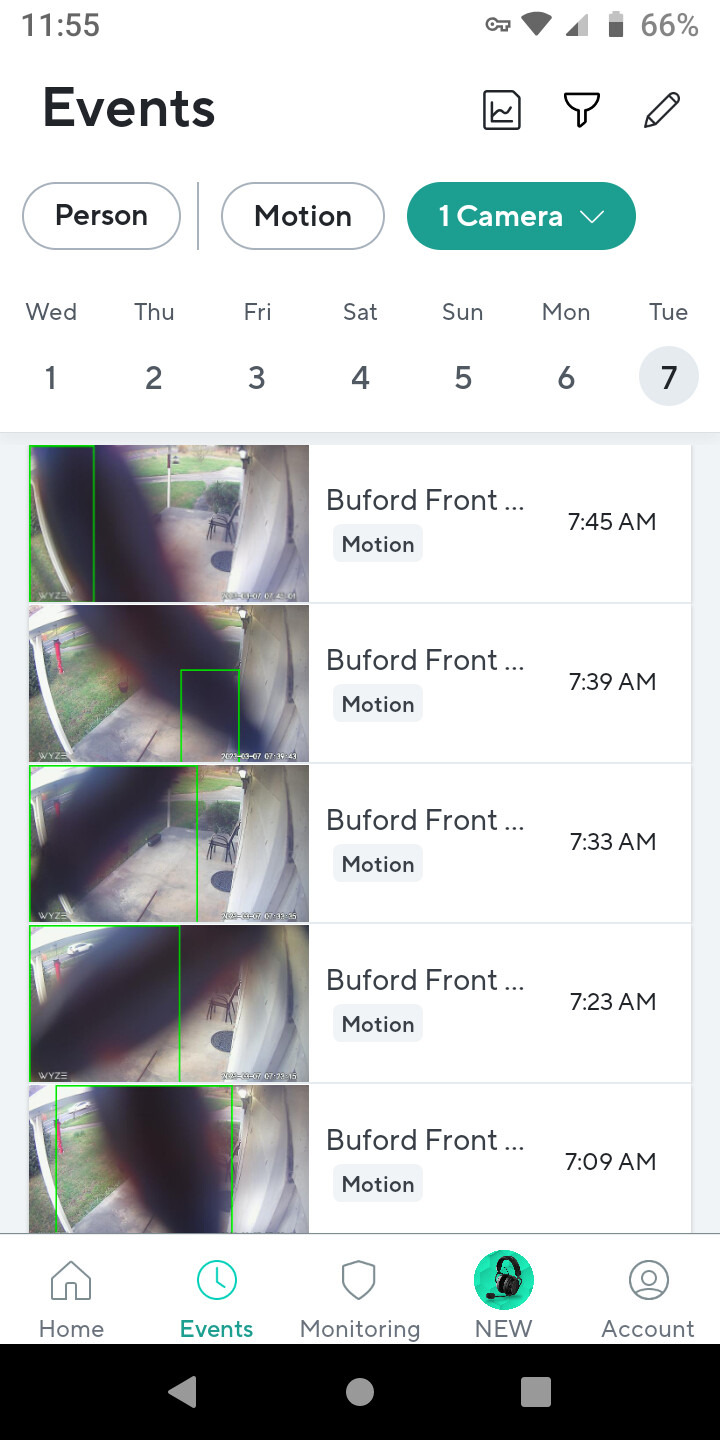Filter events by Motion chip
This screenshot has width=720, height=1440.
[x=302, y=216]
